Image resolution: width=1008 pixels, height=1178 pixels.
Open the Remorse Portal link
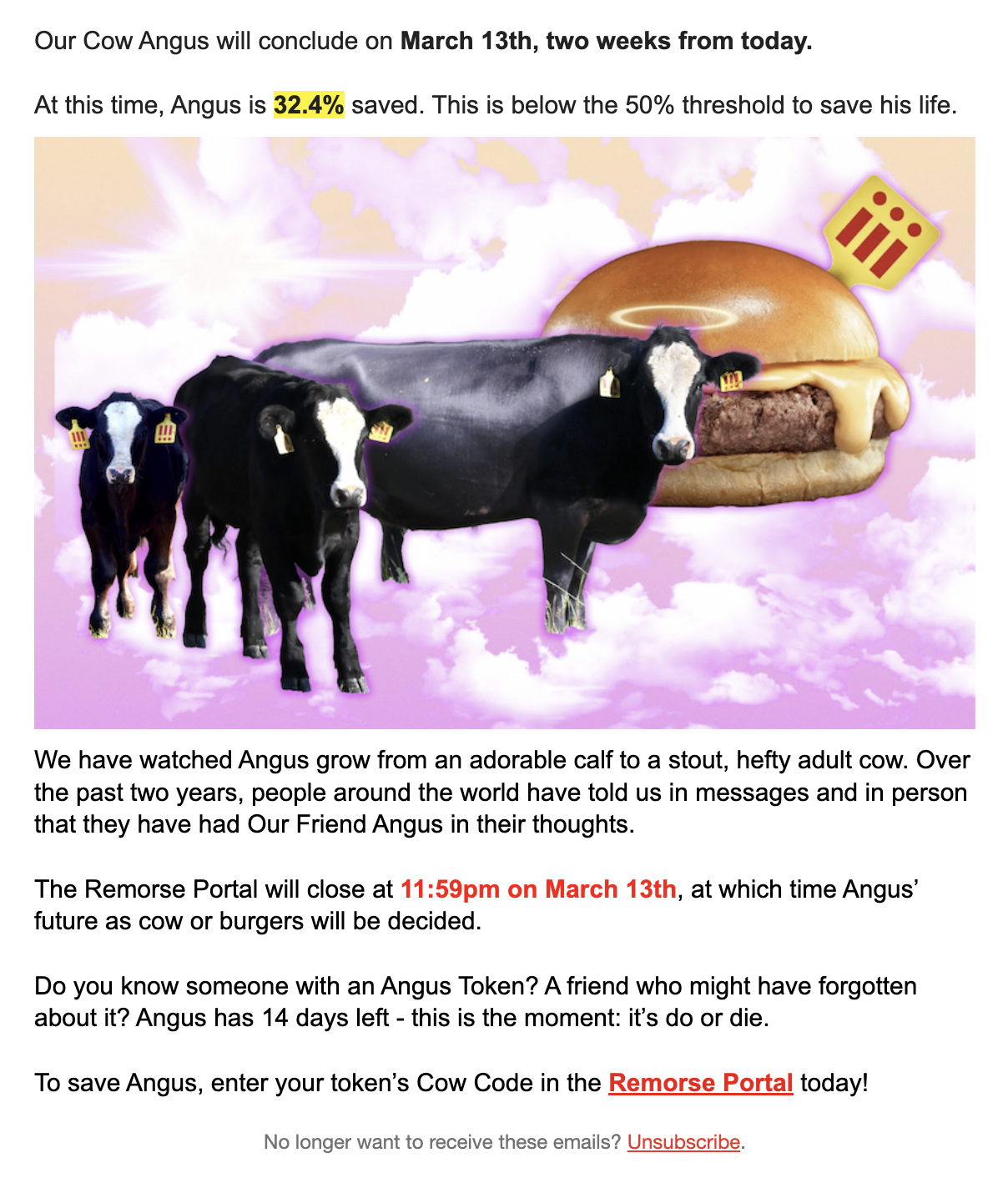click(700, 1083)
